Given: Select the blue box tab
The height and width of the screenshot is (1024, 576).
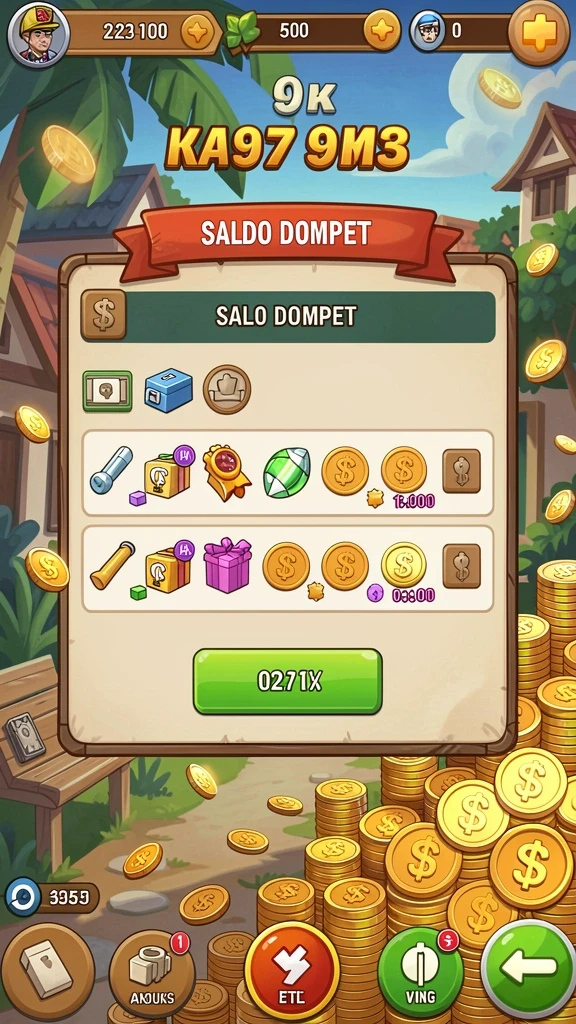Looking at the screenshot, I should tap(168, 391).
